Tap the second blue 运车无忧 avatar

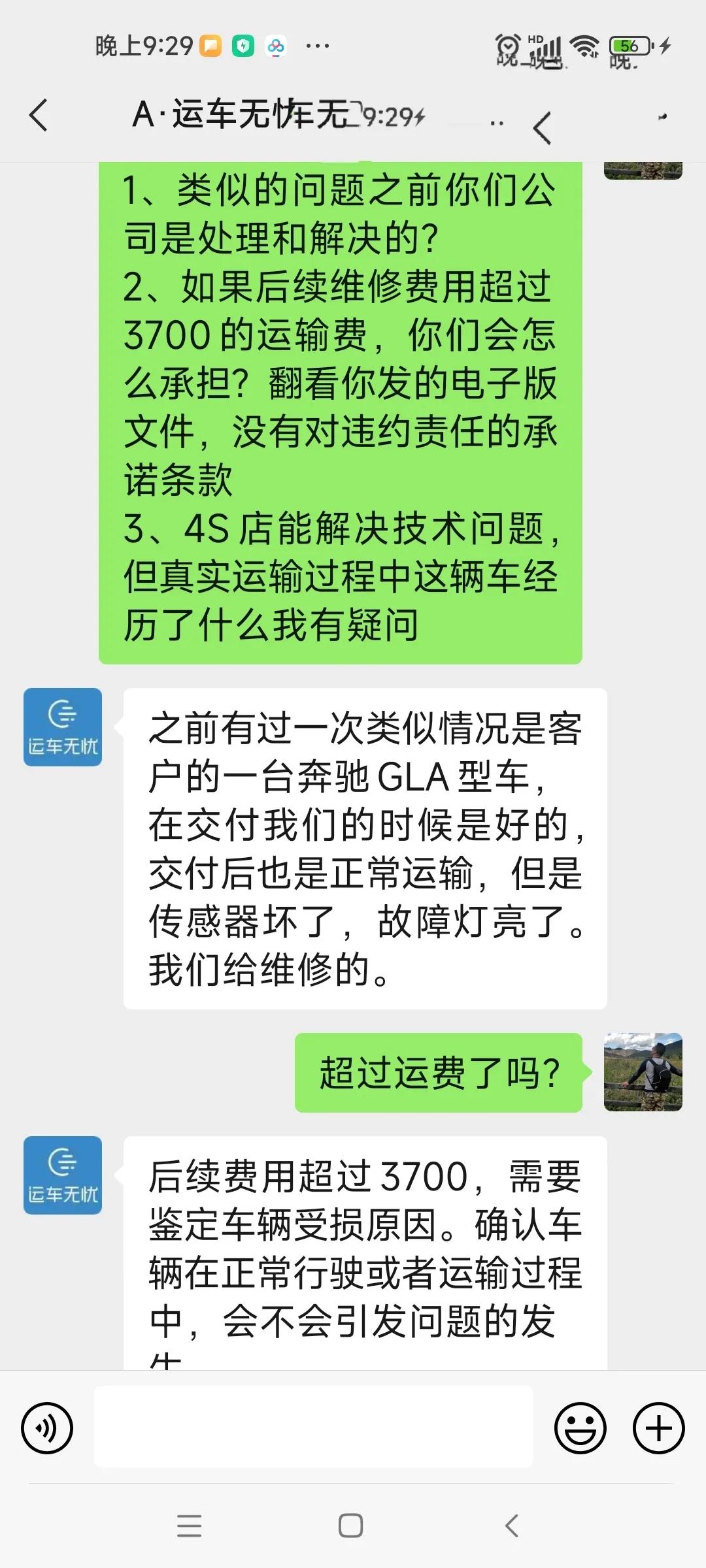point(62,1176)
